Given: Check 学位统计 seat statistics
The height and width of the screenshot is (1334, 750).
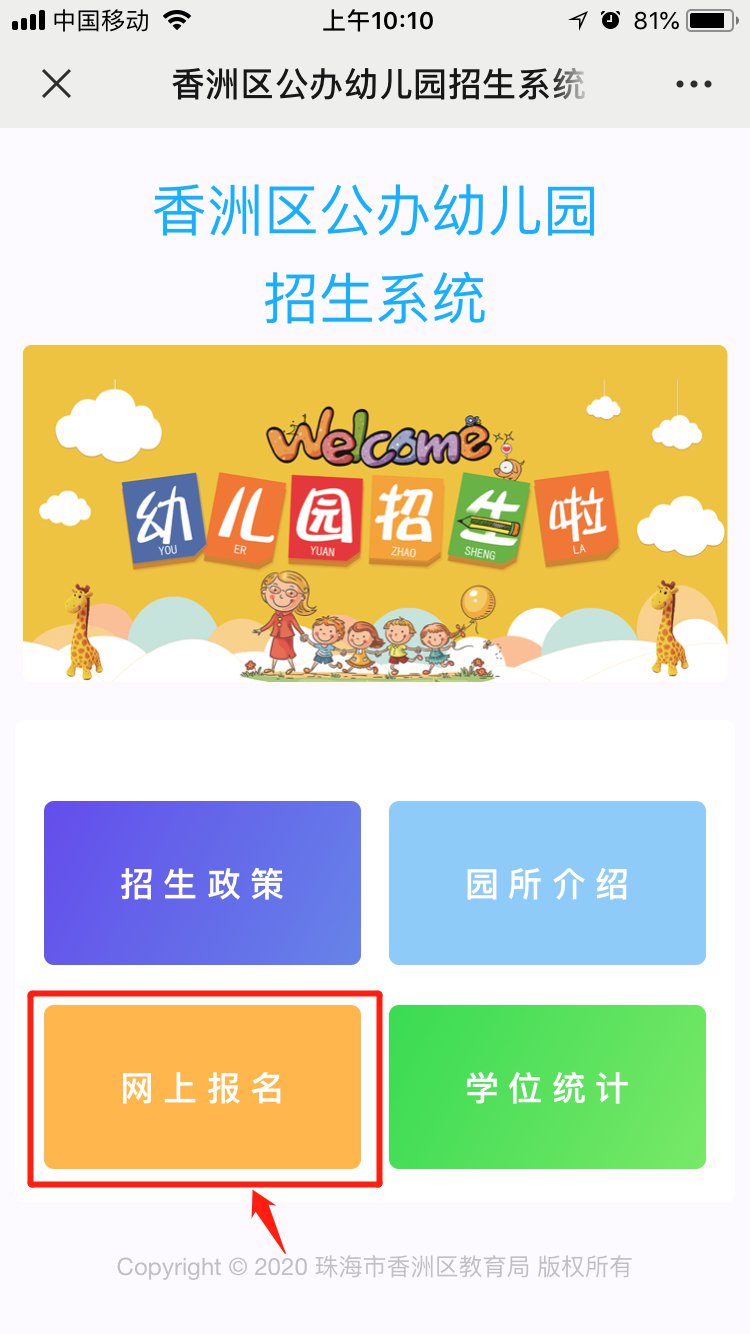Looking at the screenshot, I should 547,1087.
